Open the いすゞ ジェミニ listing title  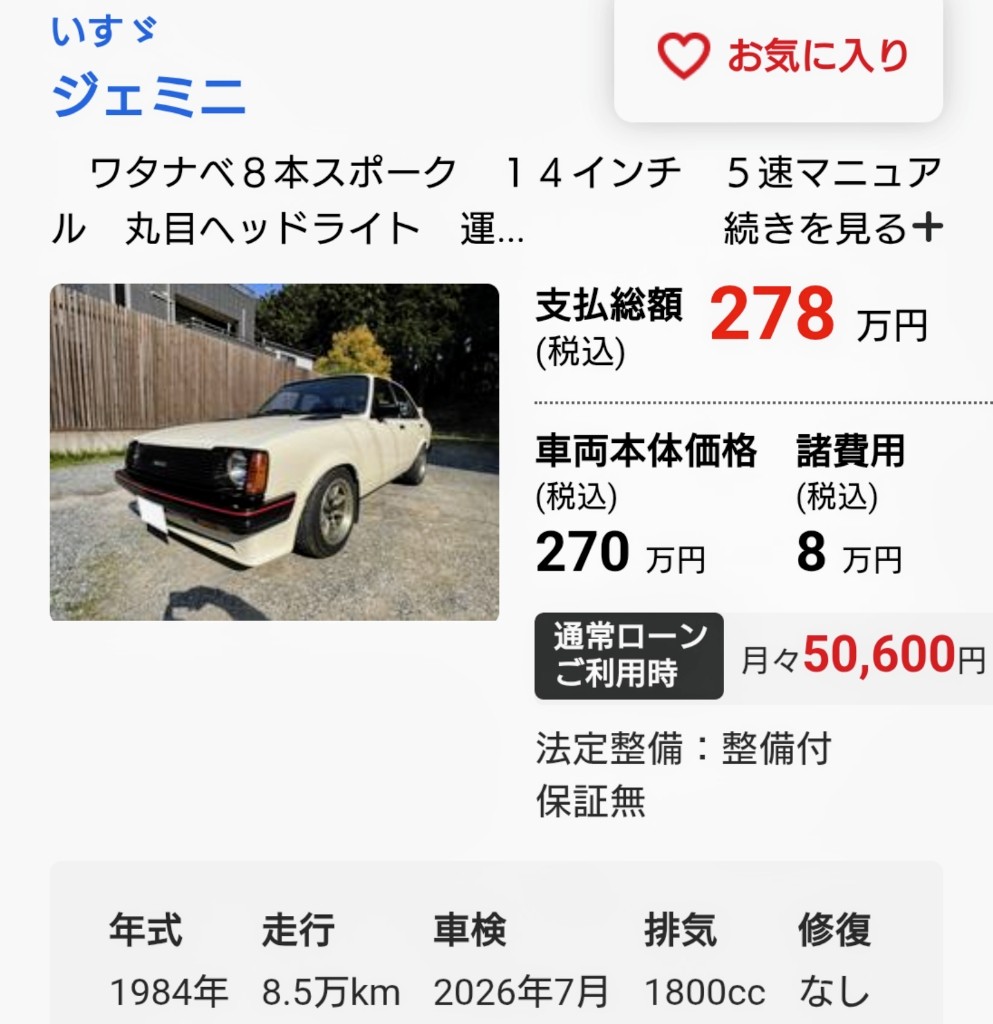(149, 97)
